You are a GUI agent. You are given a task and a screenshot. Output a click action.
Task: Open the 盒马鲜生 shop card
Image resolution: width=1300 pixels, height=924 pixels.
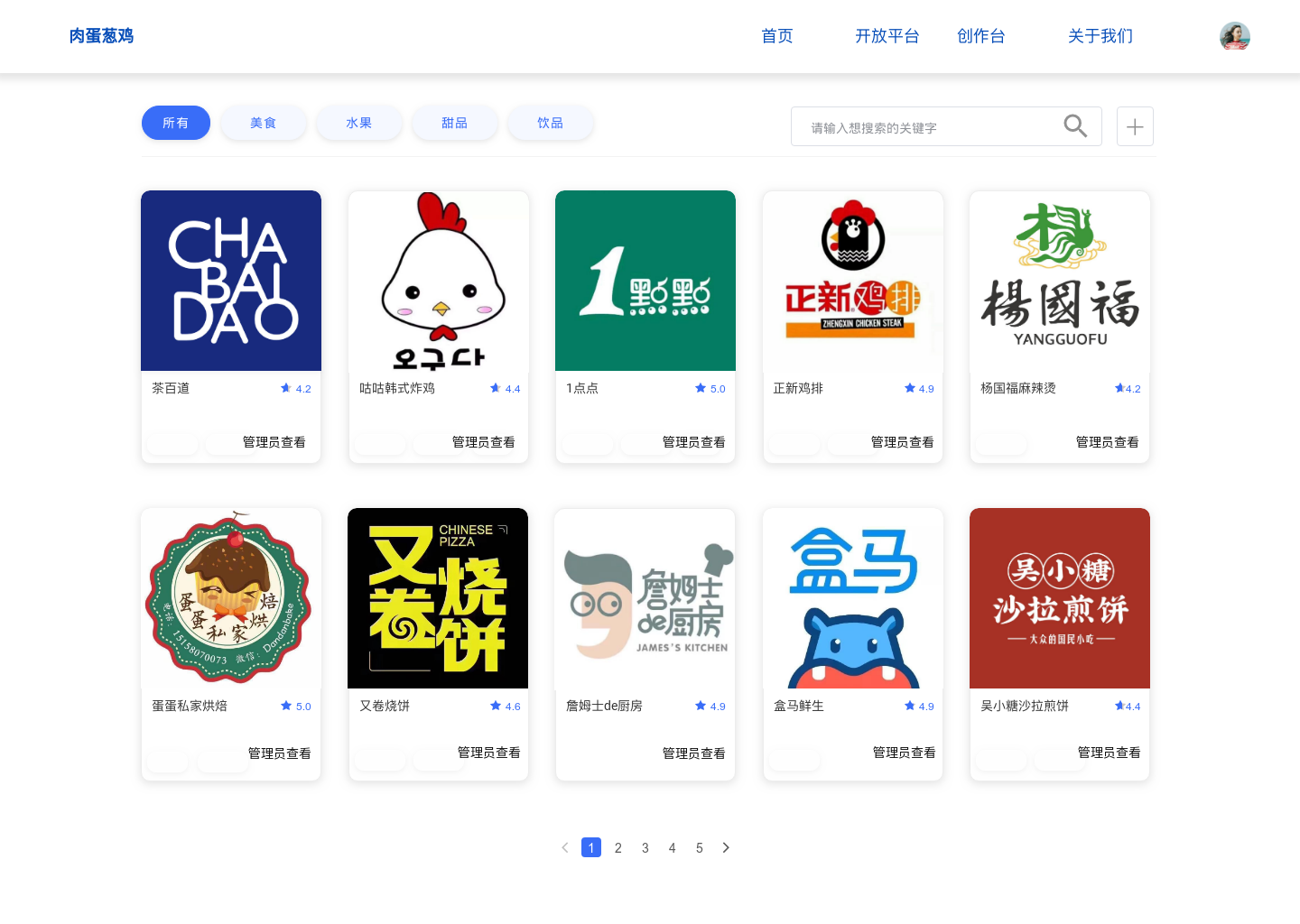[x=853, y=598]
